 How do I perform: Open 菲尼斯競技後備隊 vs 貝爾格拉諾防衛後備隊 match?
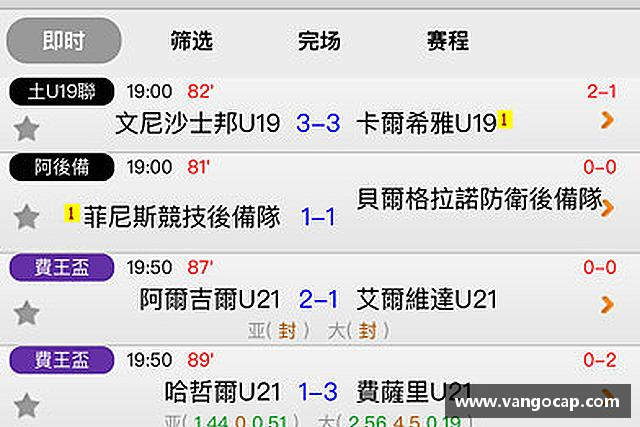[x=606, y=207]
